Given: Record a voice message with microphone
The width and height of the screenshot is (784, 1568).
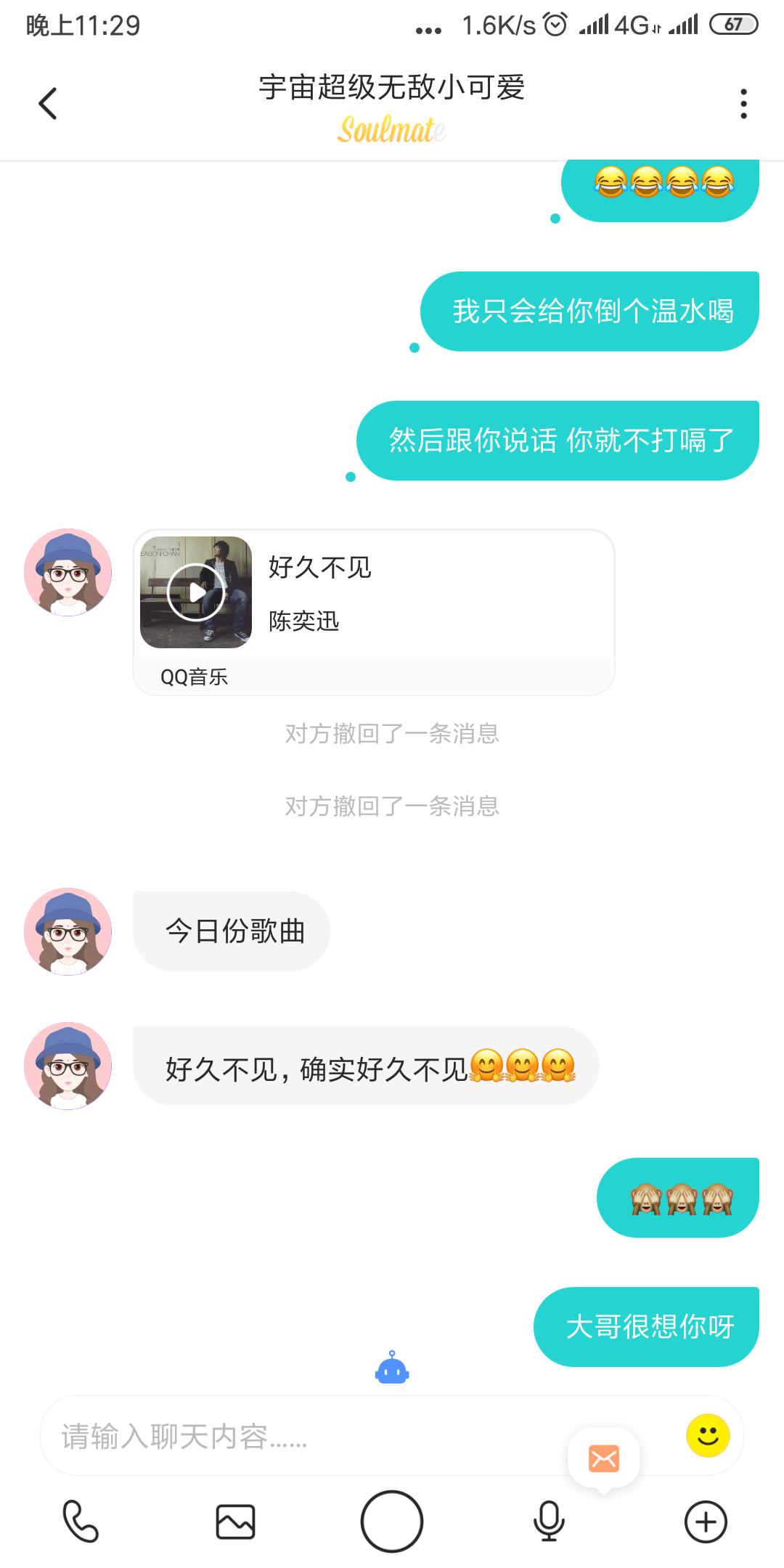Looking at the screenshot, I should [x=549, y=1522].
